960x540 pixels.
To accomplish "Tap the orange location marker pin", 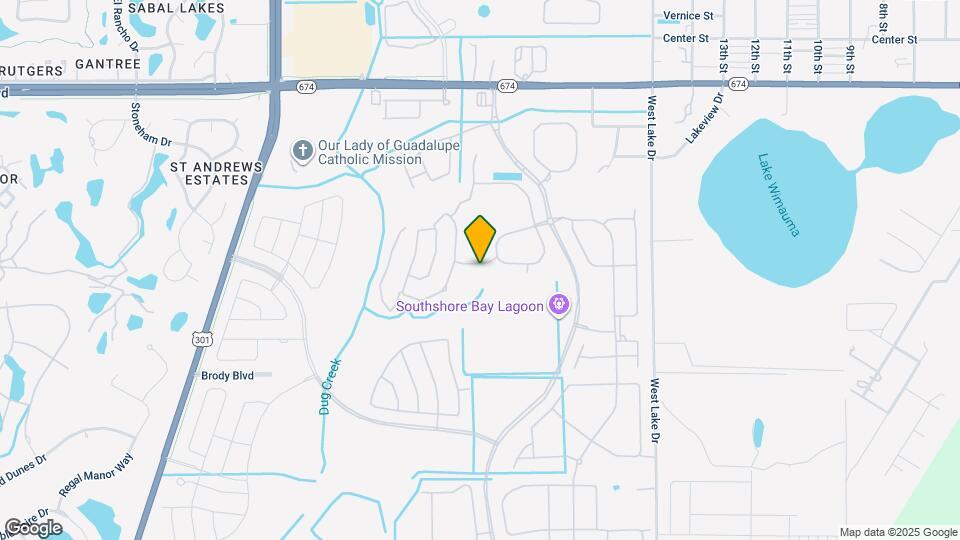I will tap(480, 239).
